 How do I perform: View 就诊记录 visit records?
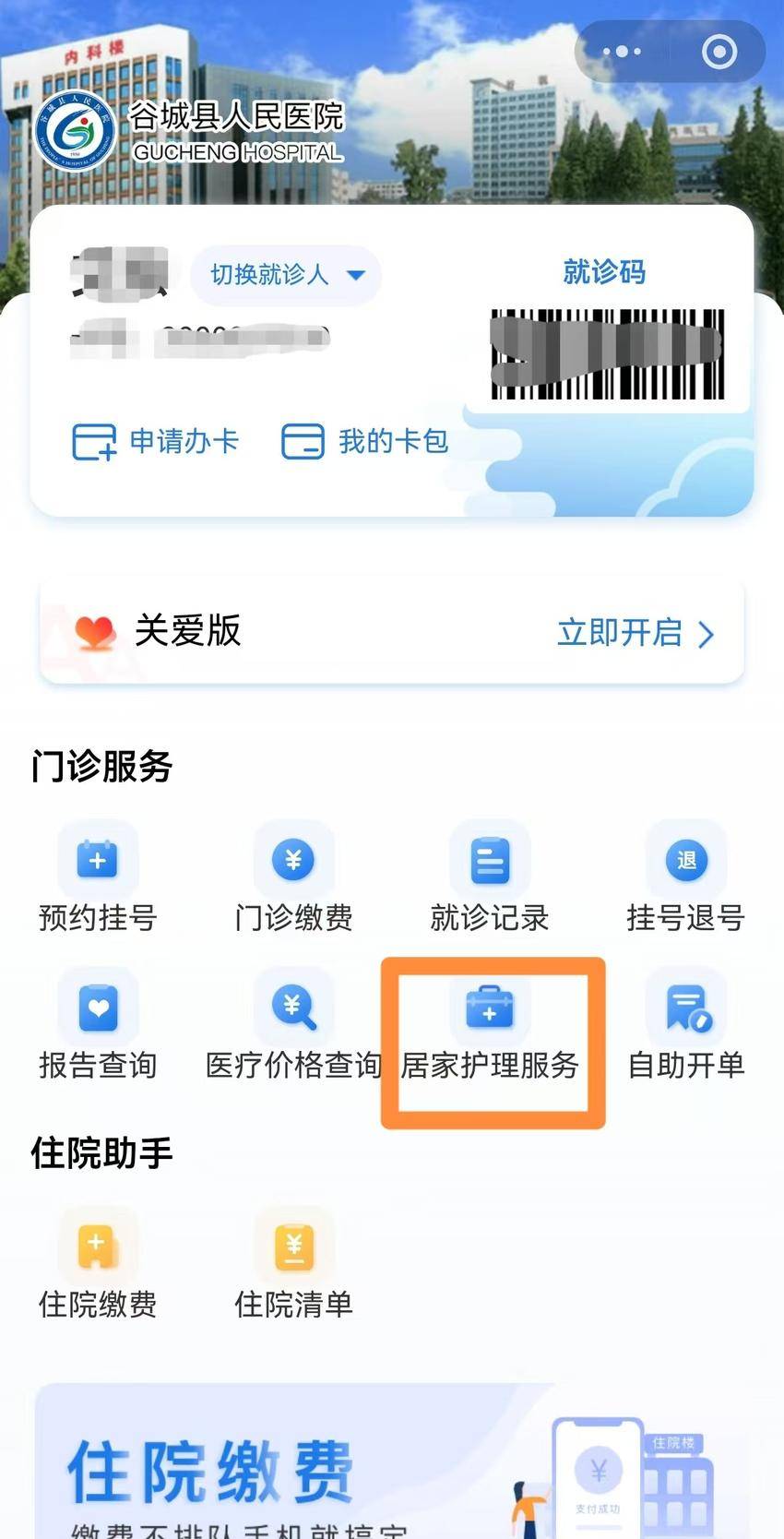pyautogui.click(x=490, y=880)
